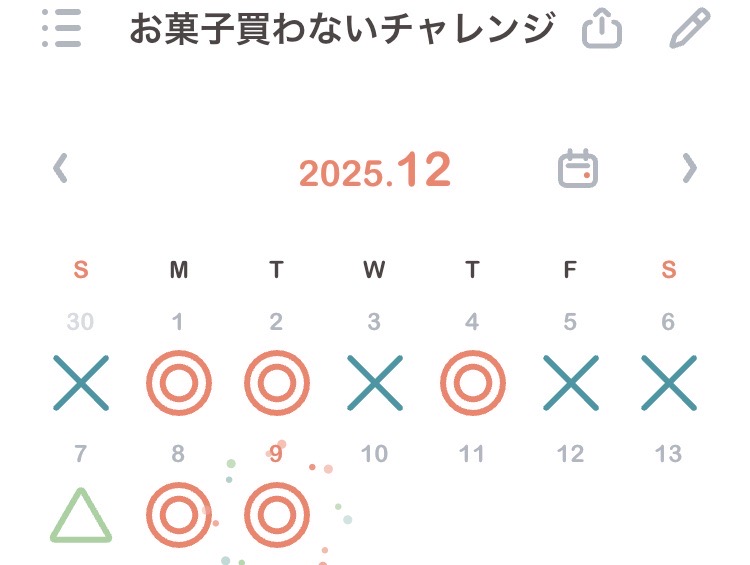The height and width of the screenshot is (565, 750).
Task: Select November 30 with the X mark
Action: [81, 382]
